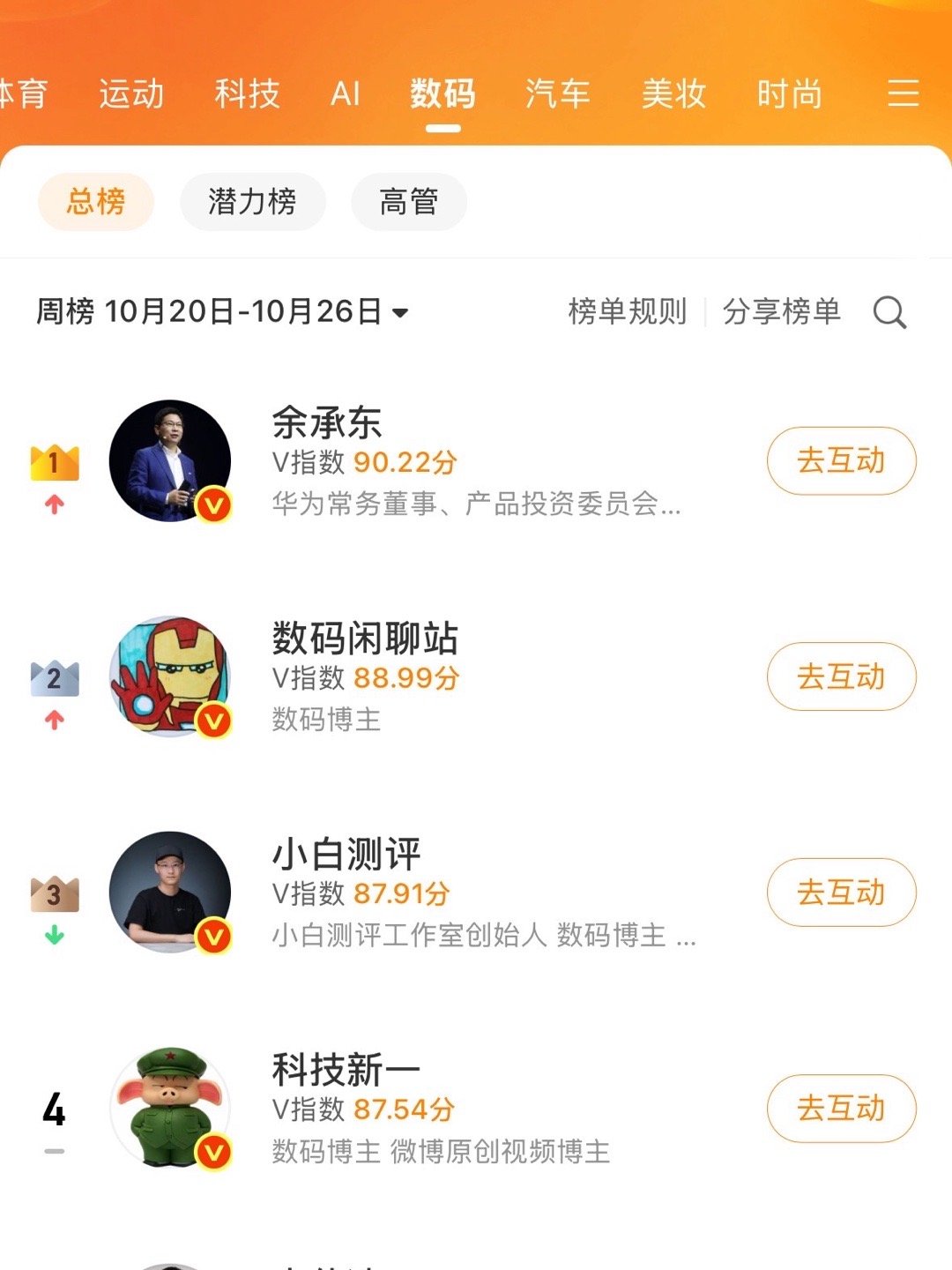This screenshot has width=952, height=1270.
Task: Tap 去互动 next to 数码闲聊站
Action: click(841, 676)
